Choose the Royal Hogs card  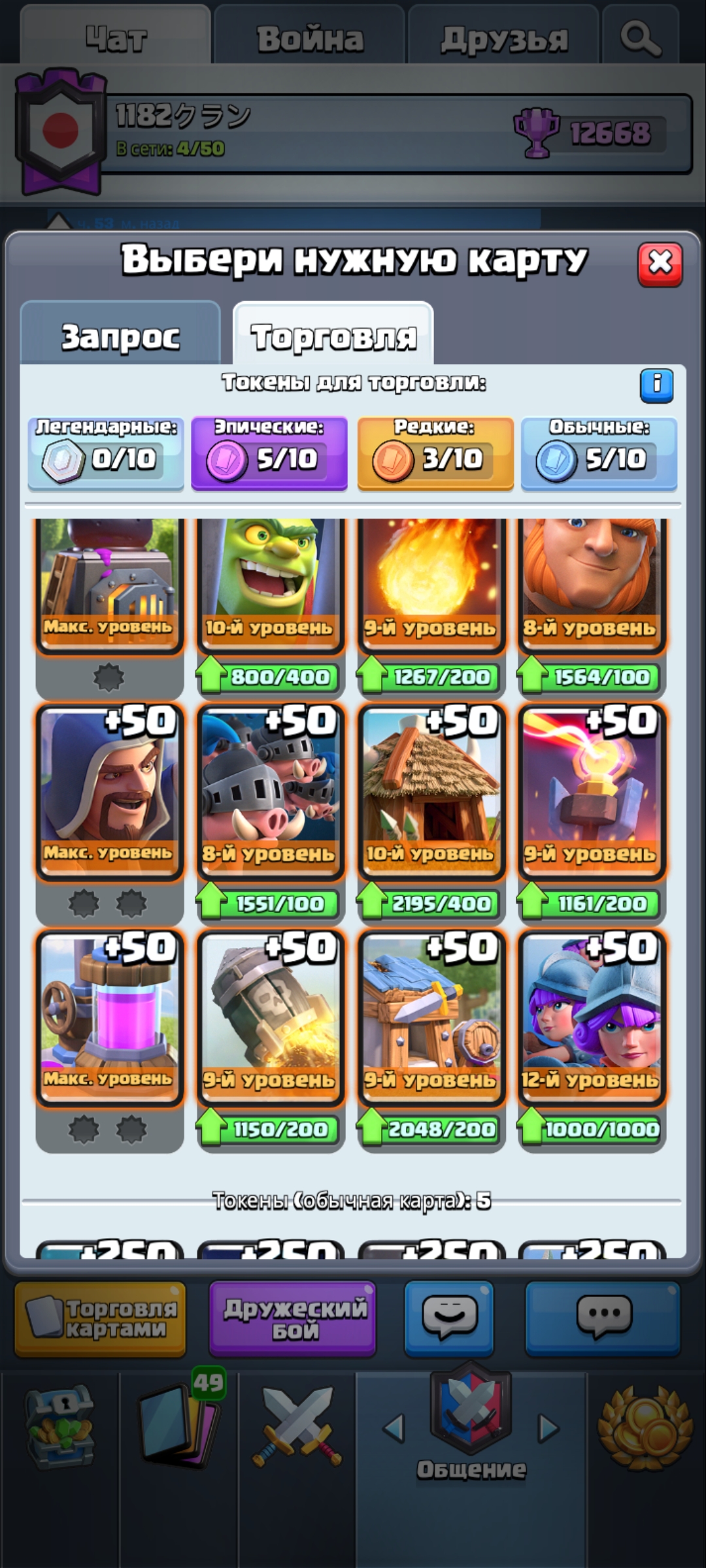pos(269,792)
